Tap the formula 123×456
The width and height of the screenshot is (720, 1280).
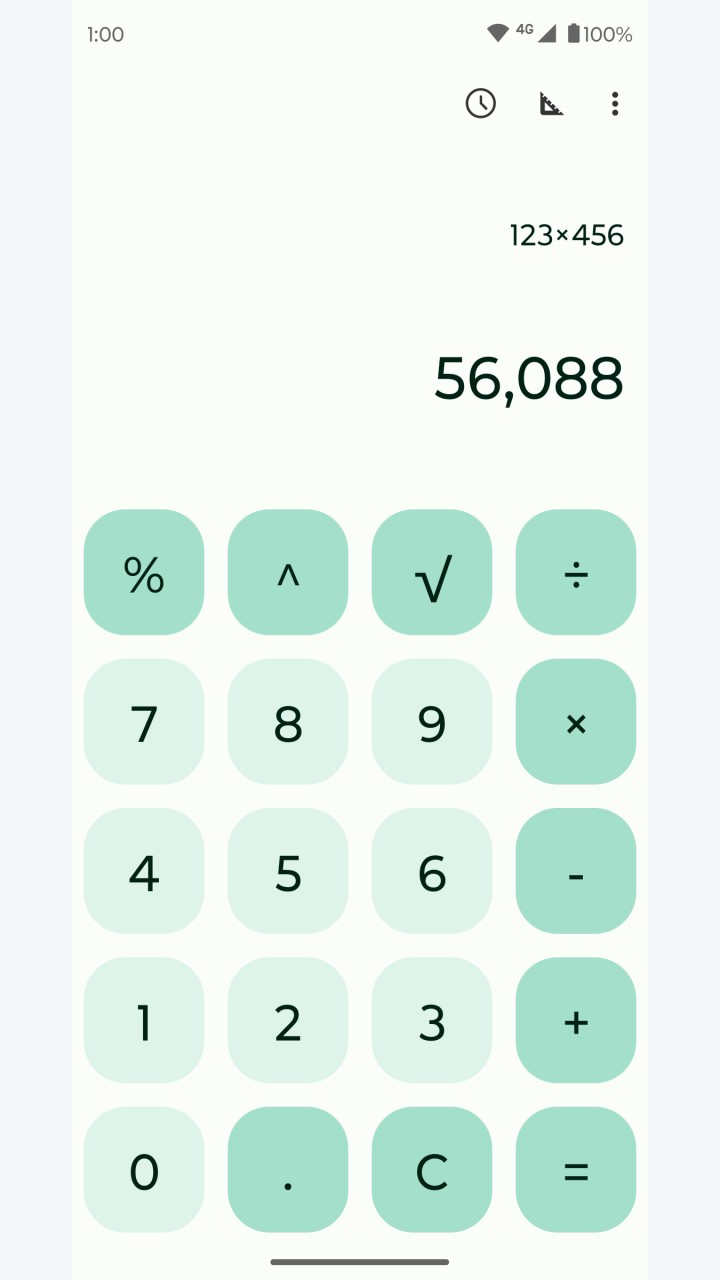click(x=566, y=235)
